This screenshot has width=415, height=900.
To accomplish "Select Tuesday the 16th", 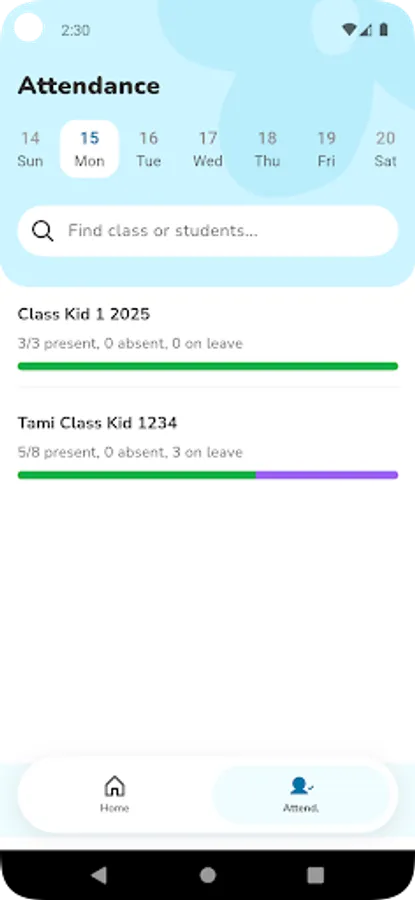I will click(149, 149).
